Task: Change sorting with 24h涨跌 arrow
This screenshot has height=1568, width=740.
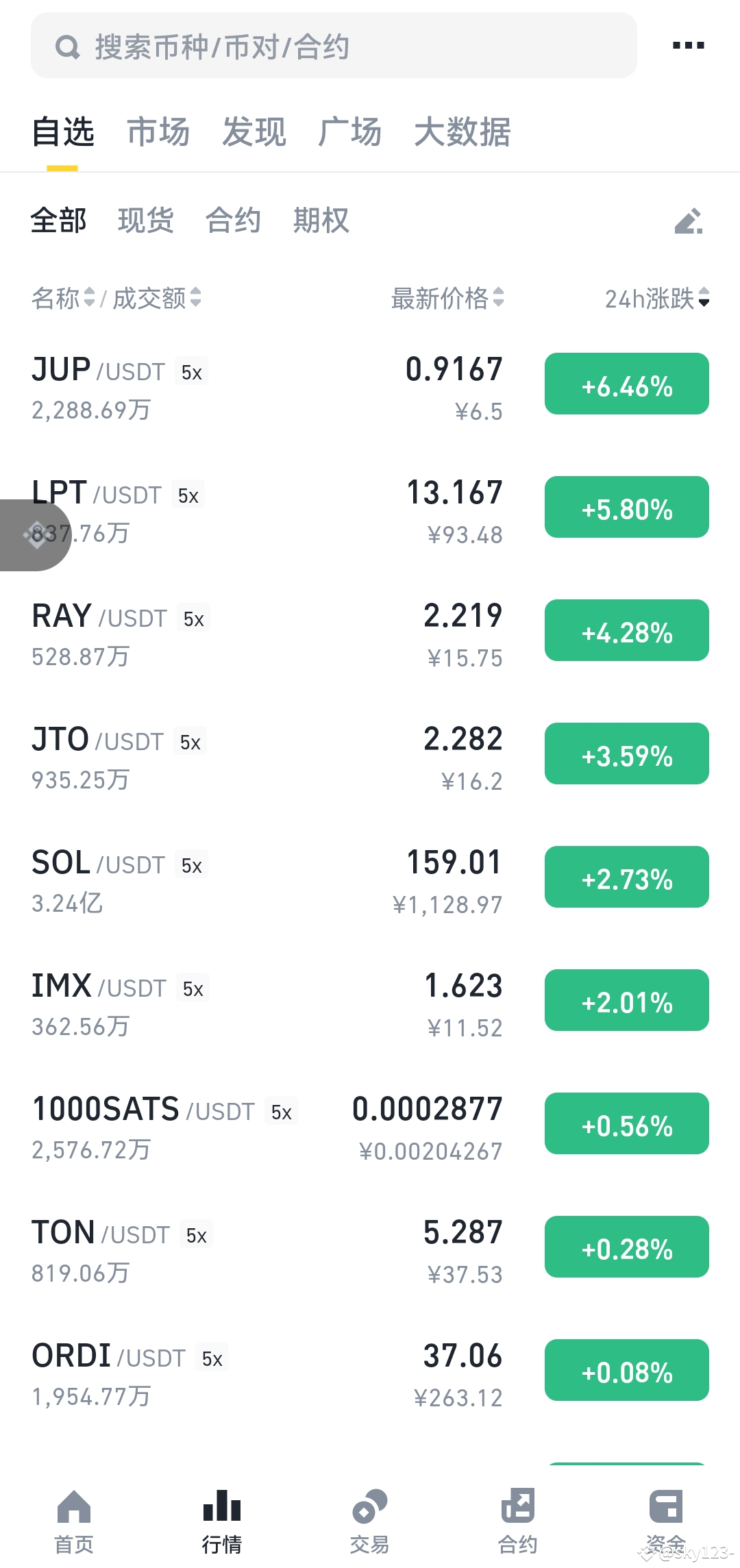Action: point(655,299)
